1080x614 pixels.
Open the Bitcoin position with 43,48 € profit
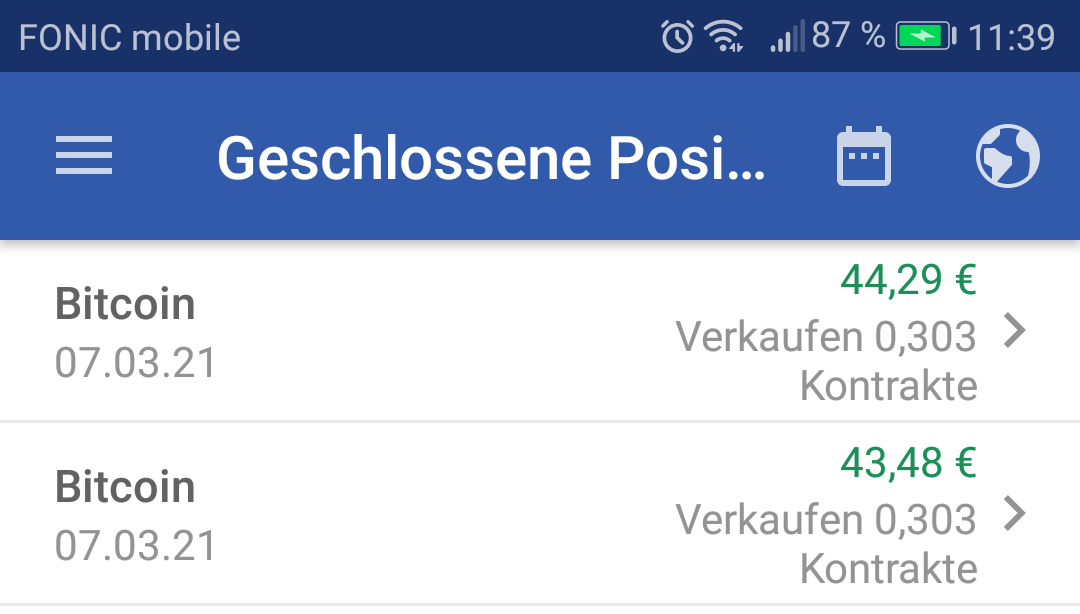click(x=540, y=514)
